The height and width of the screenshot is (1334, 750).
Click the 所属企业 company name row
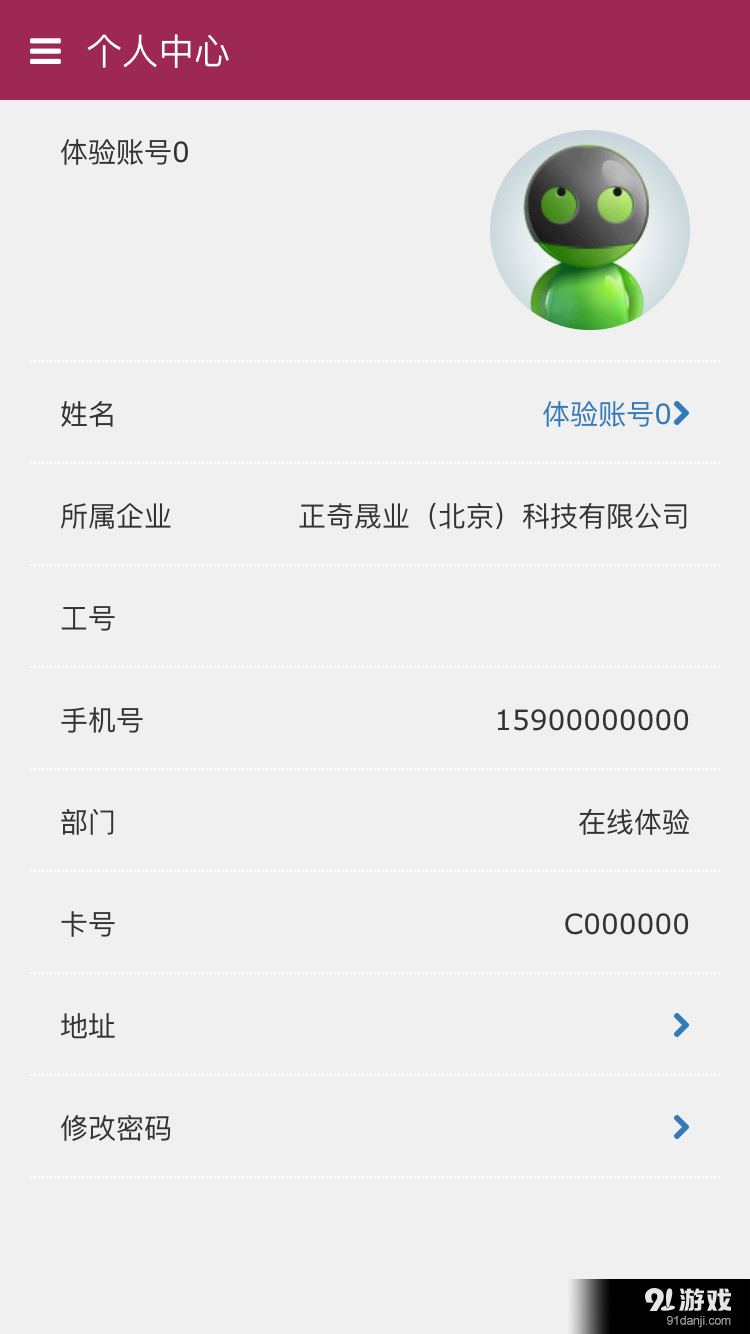point(375,516)
